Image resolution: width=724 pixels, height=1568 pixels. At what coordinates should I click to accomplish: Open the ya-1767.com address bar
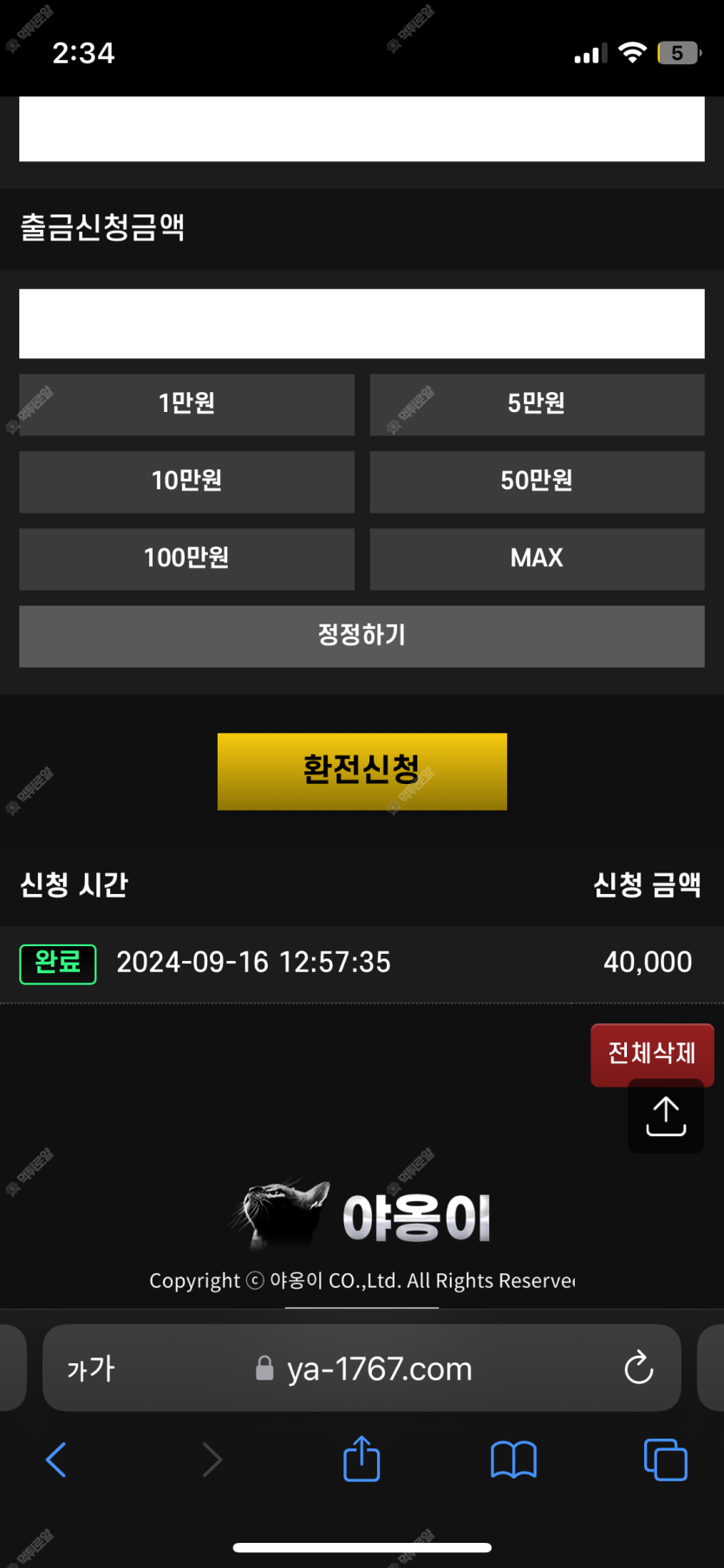coord(379,1369)
